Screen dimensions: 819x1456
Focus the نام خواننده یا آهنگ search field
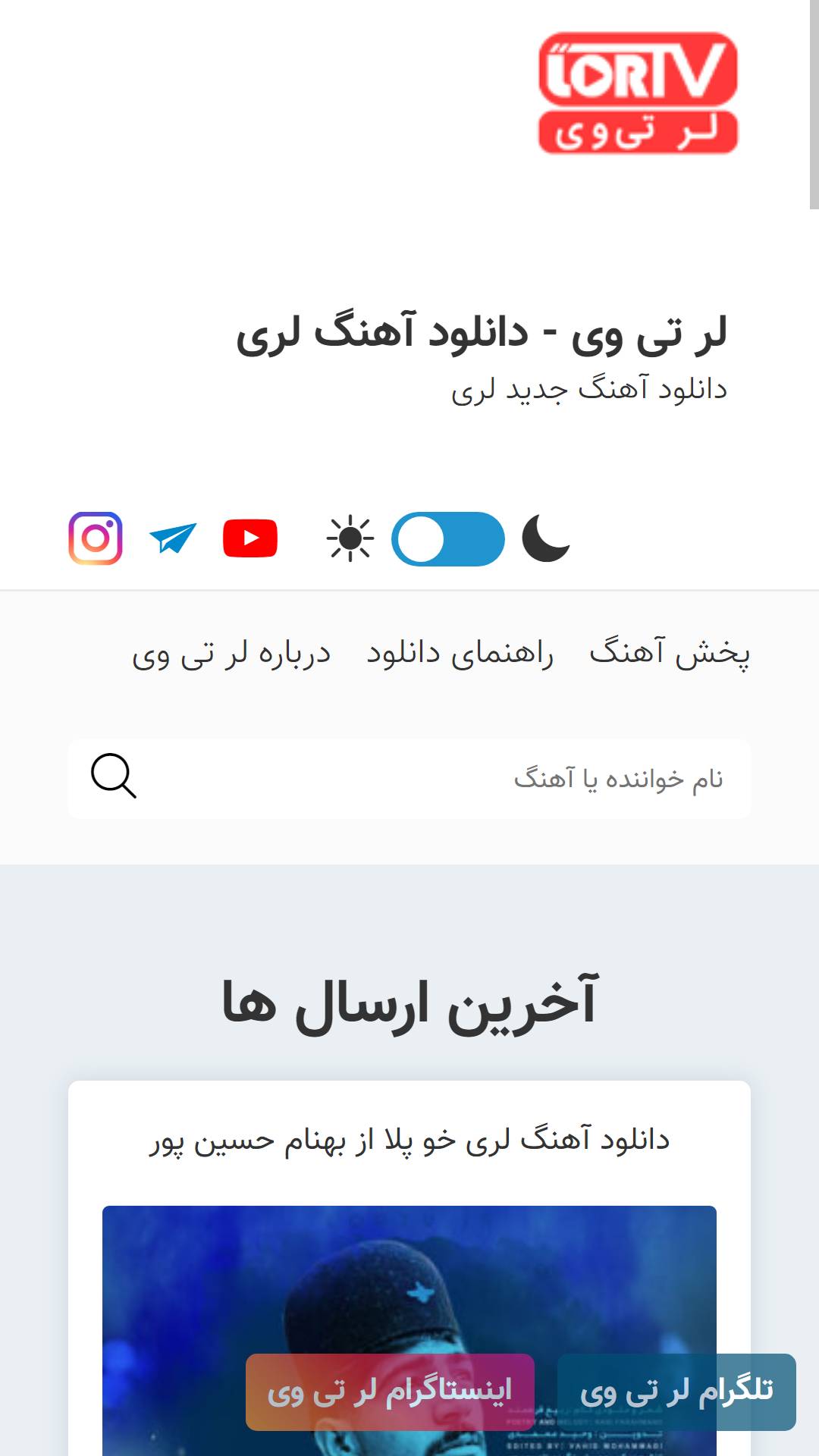tap(455, 779)
